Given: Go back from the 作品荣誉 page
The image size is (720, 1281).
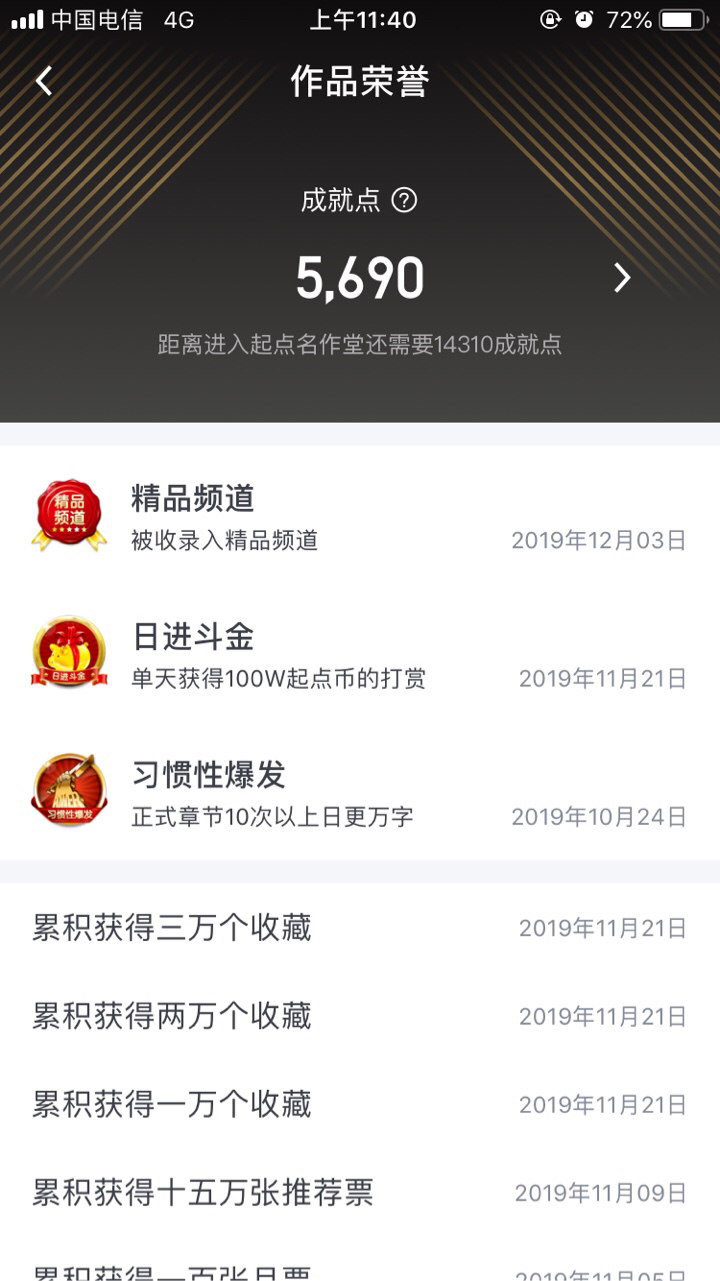Looking at the screenshot, I should pyautogui.click(x=44, y=82).
